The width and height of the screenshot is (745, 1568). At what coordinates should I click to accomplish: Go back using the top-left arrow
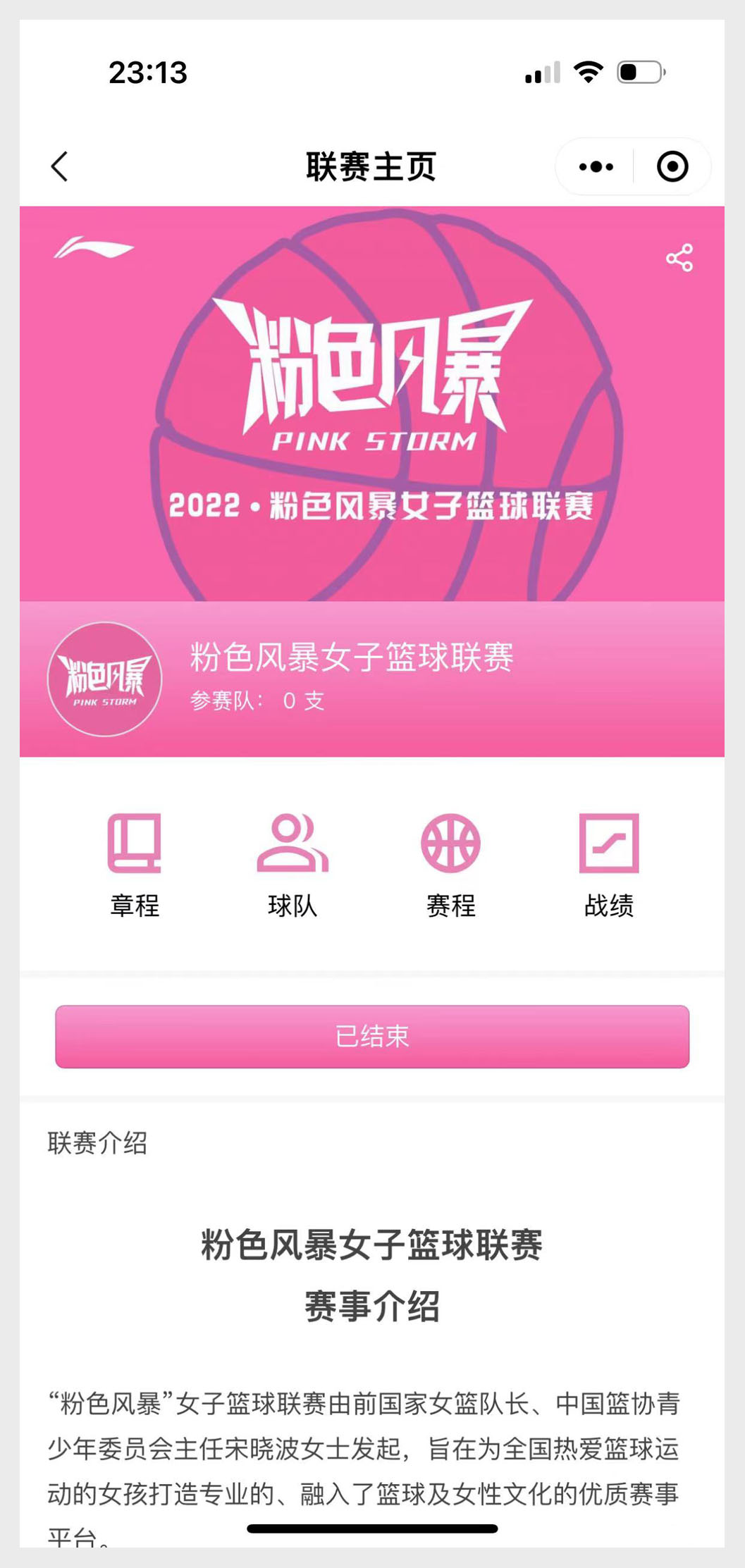pos(59,167)
